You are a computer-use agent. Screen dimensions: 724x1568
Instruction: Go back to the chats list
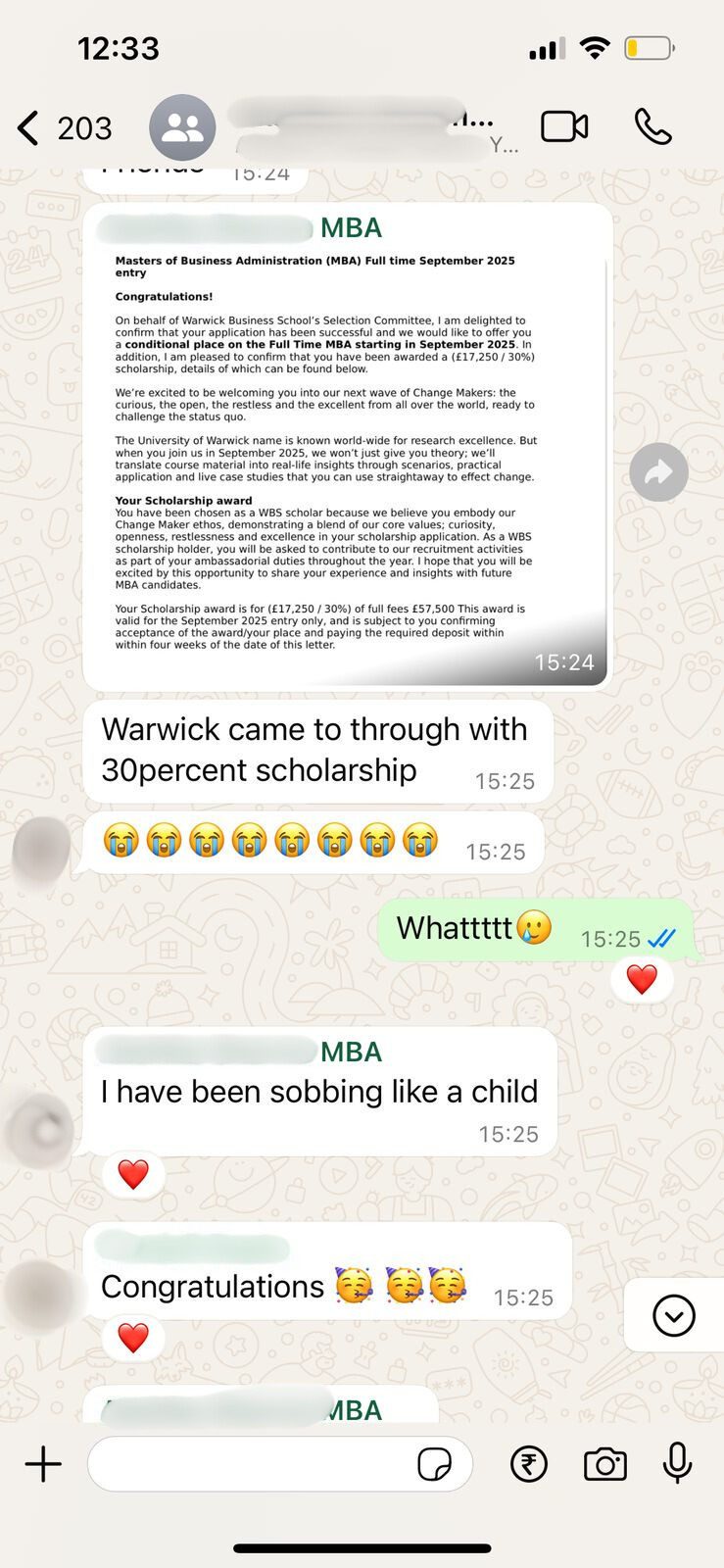point(29,128)
